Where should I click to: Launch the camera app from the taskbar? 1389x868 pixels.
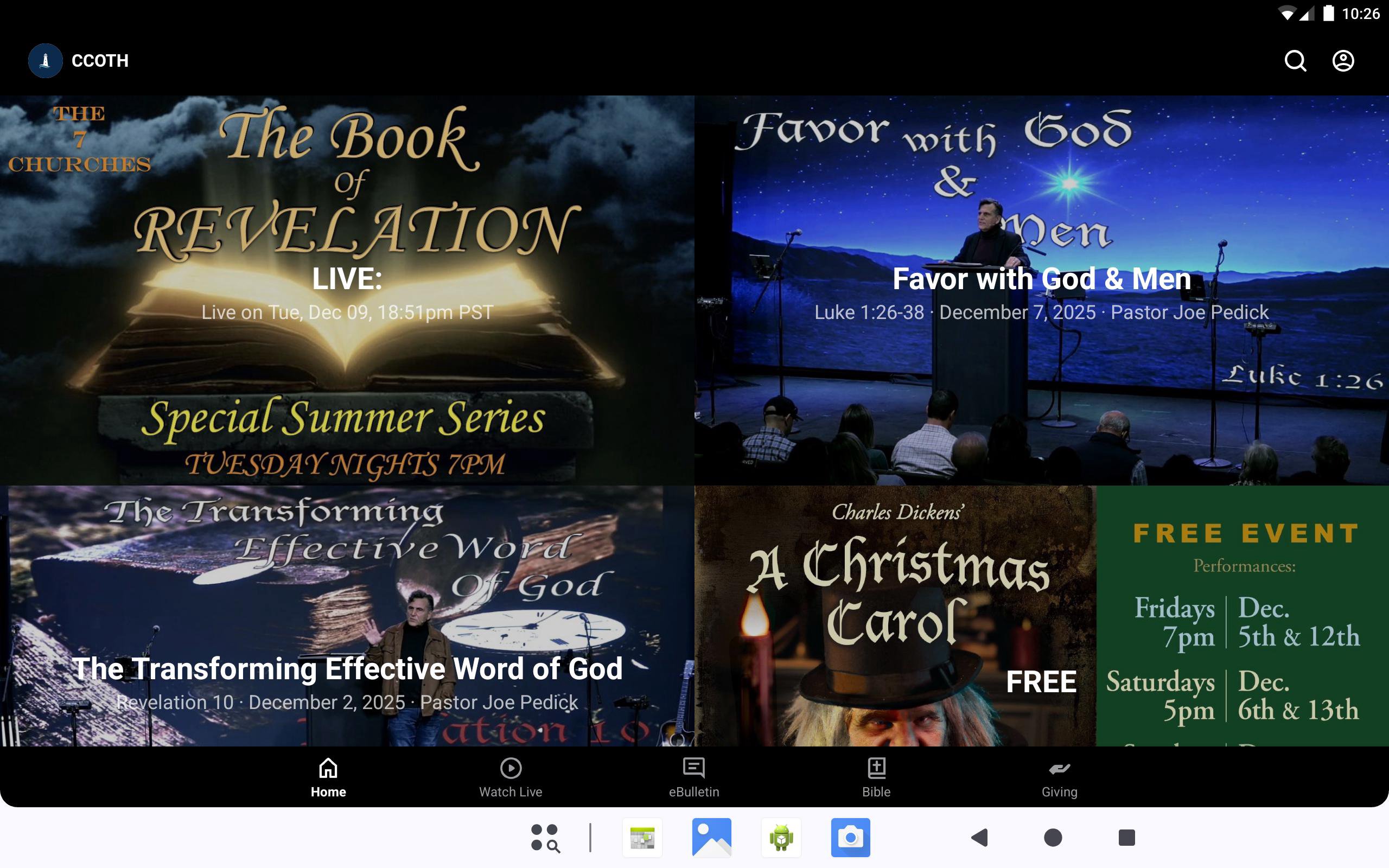(850, 838)
